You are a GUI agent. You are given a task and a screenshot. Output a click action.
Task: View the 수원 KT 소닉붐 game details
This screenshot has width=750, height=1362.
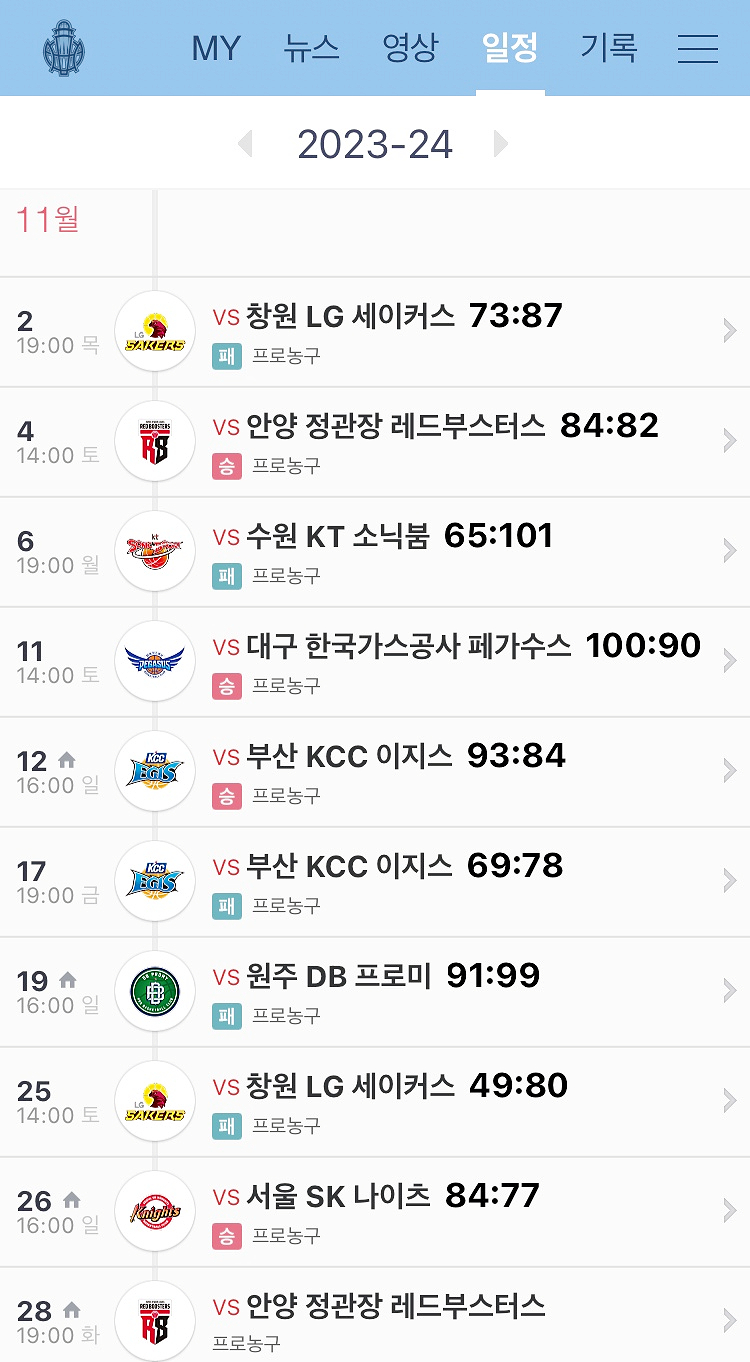[400, 552]
